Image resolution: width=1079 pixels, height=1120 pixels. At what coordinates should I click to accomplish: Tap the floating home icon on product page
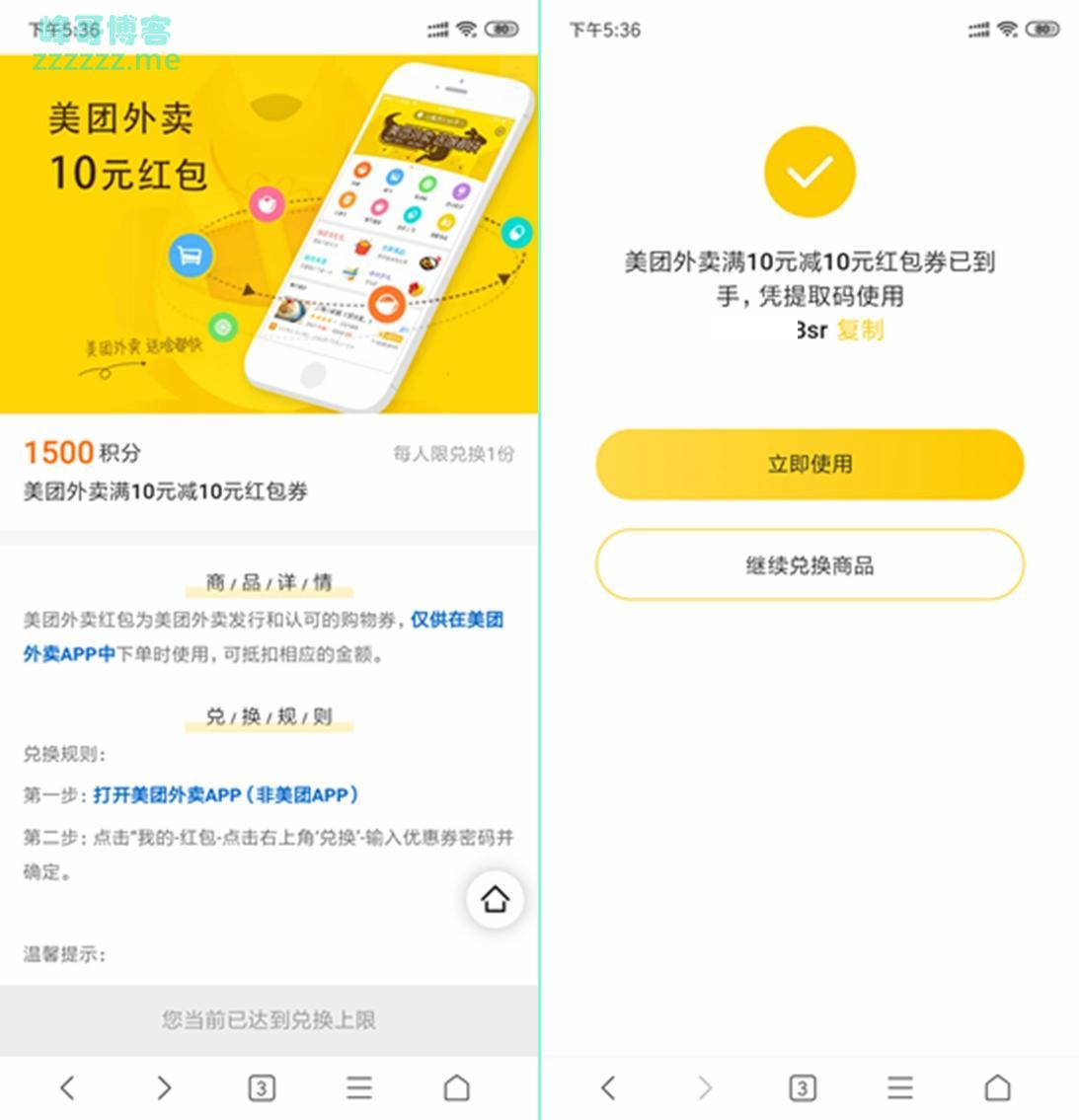(x=495, y=899)
